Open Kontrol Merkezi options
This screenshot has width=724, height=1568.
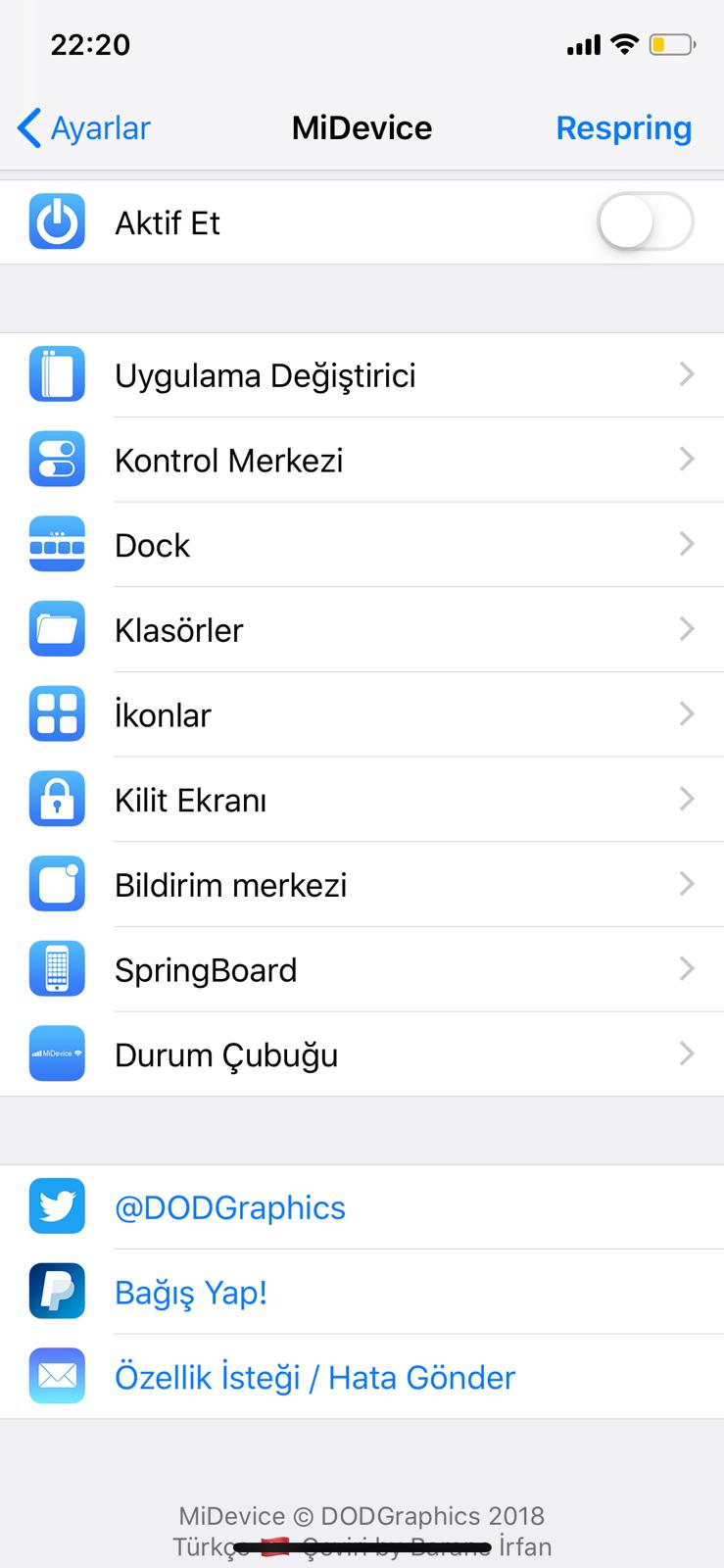pyautogui.click(x=362, y=461)
